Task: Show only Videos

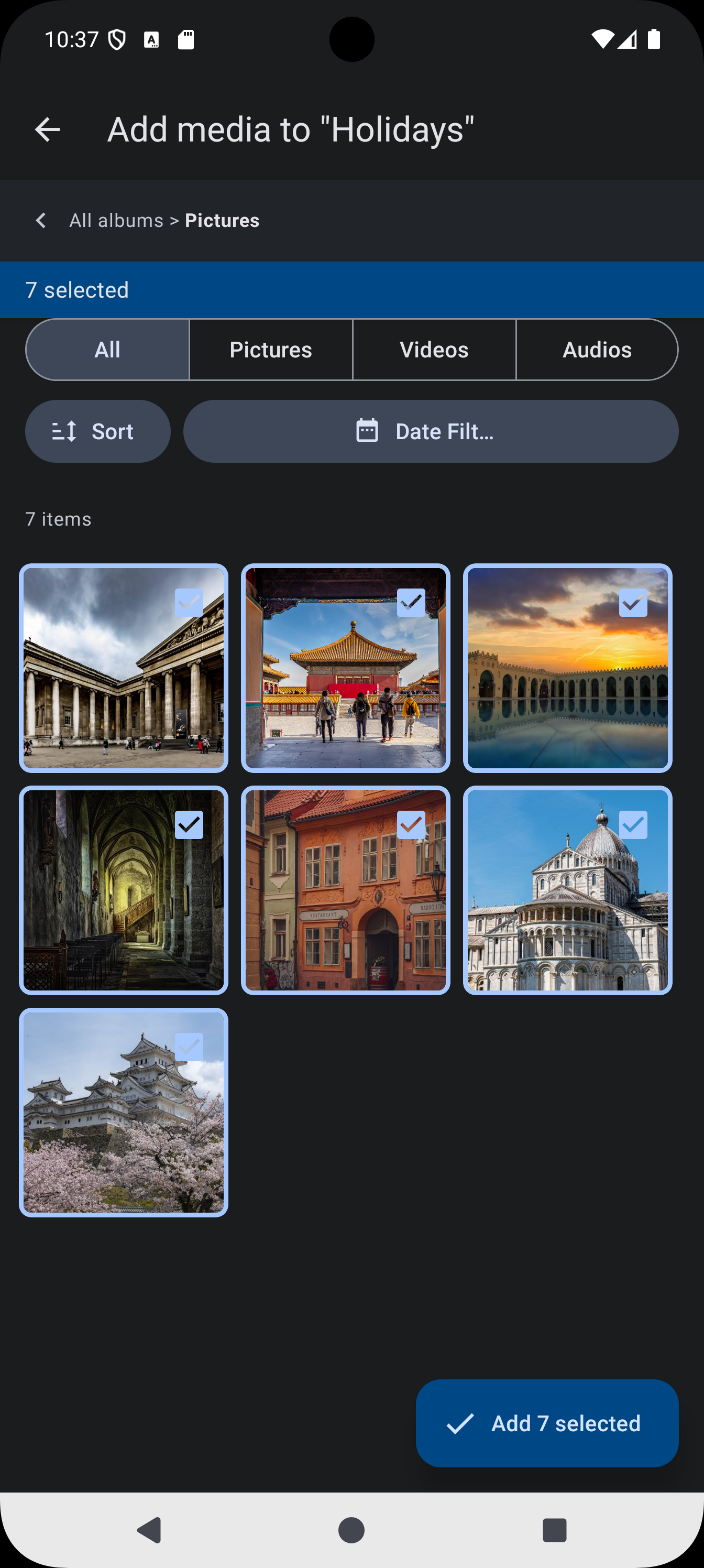Action: (434, 350)
